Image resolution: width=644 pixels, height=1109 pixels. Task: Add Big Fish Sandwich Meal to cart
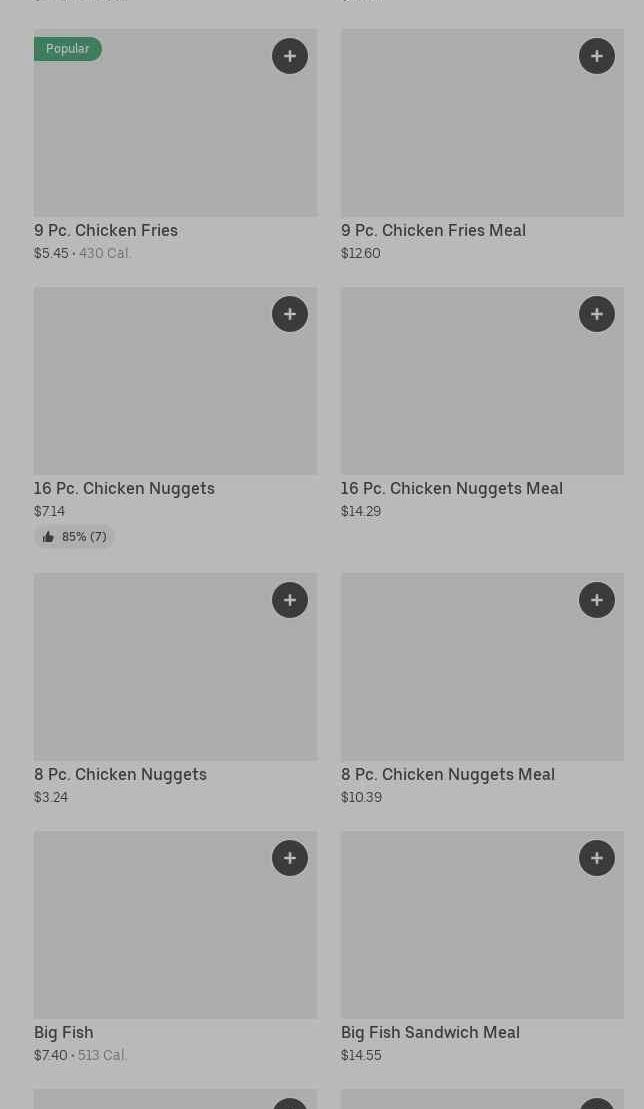coord(597,858)
